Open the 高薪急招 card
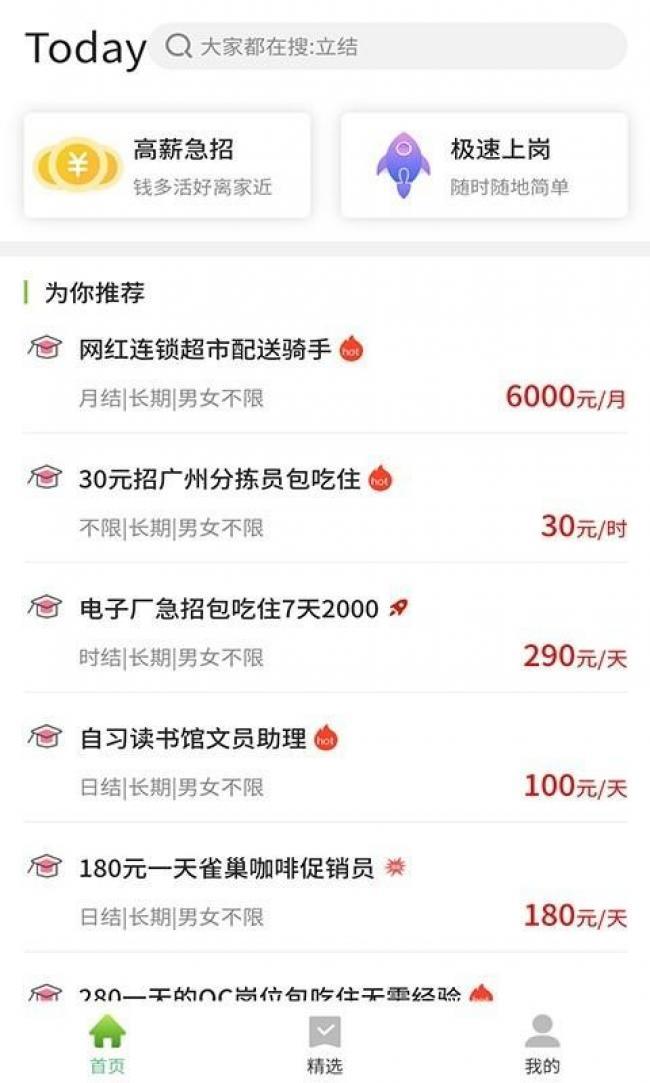 (x=167, y=166)
